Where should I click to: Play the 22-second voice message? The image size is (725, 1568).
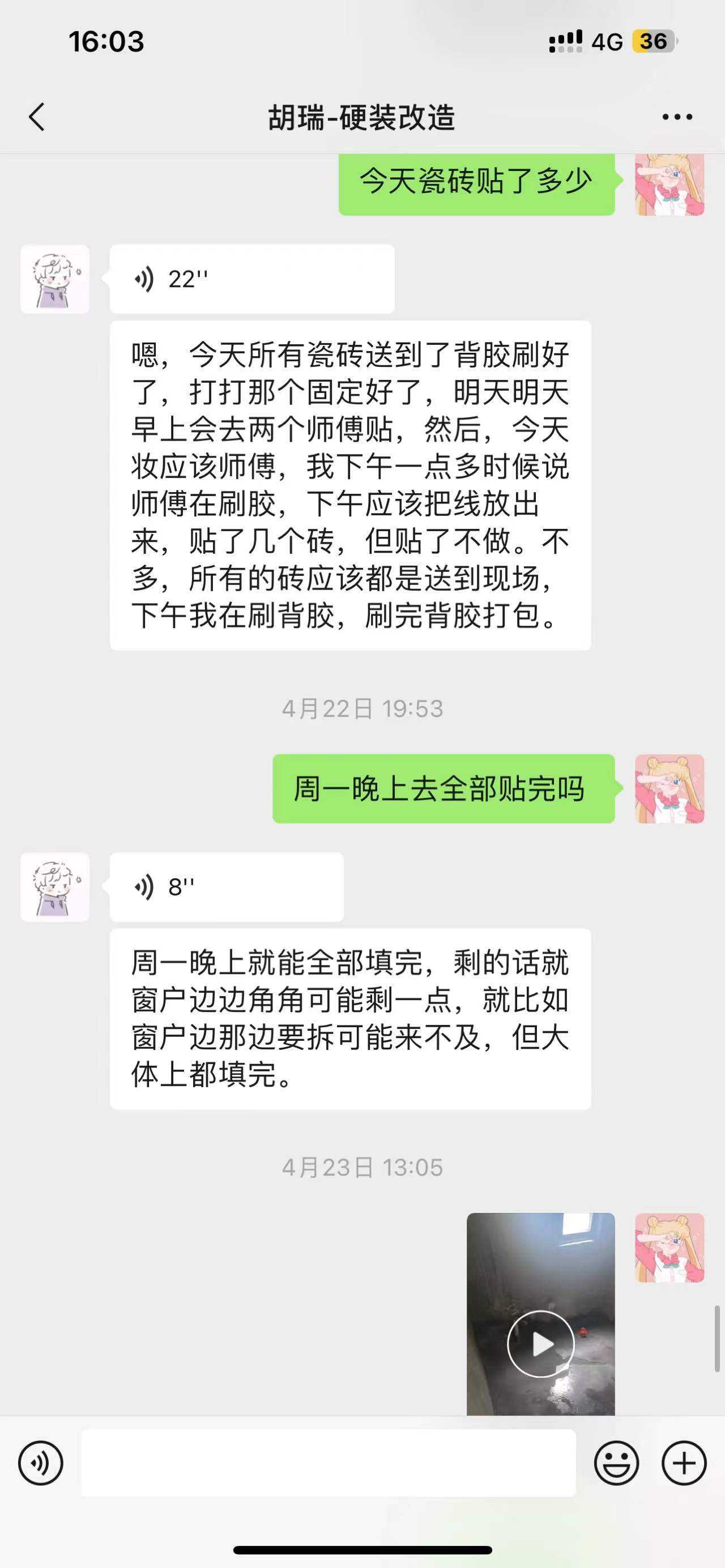coord(251,279)
